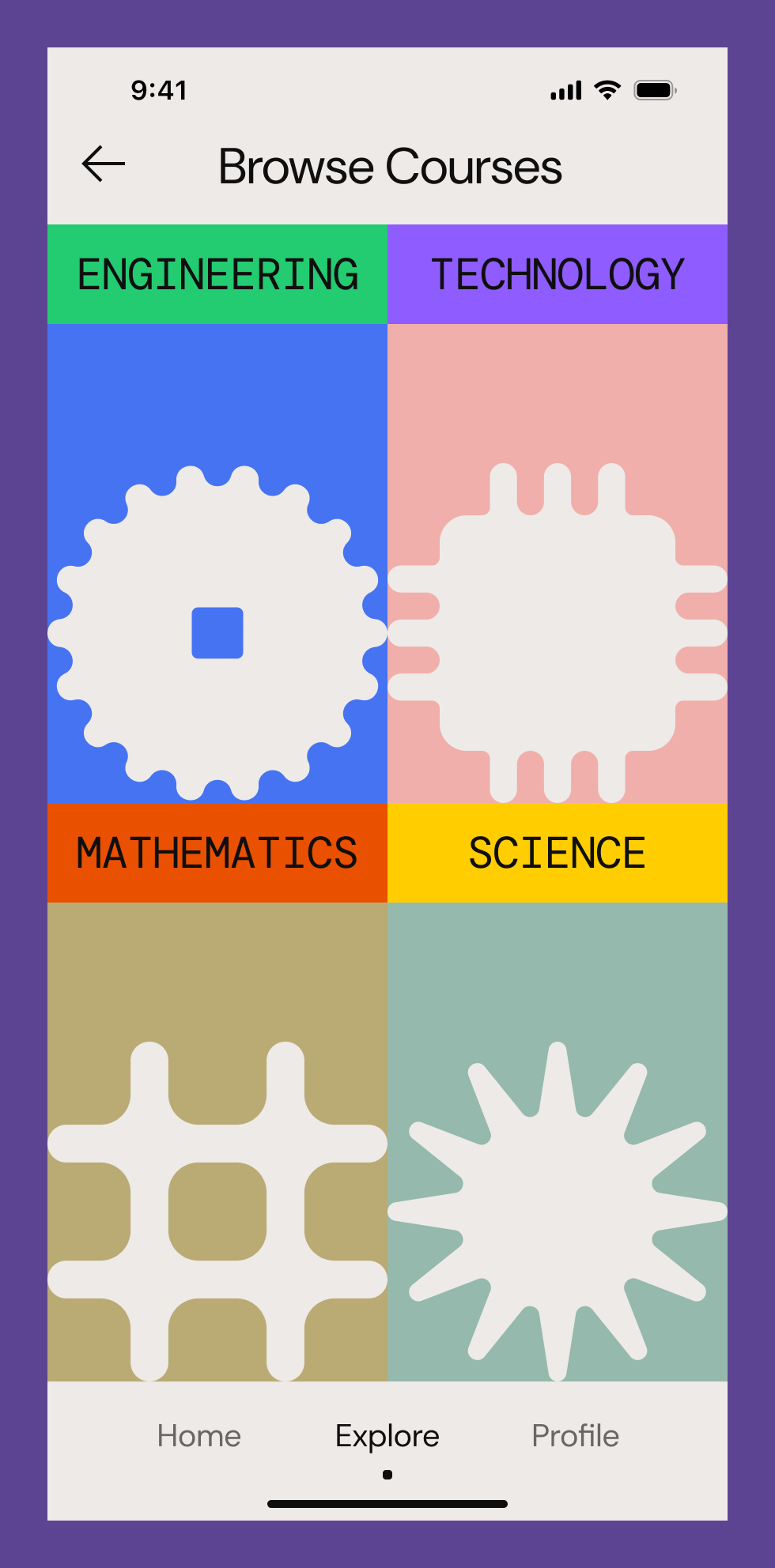Tap the Browse Courses title
The height and width of the screenshot is (1568, 775).
pyautogui.click(x=390, y=165)
